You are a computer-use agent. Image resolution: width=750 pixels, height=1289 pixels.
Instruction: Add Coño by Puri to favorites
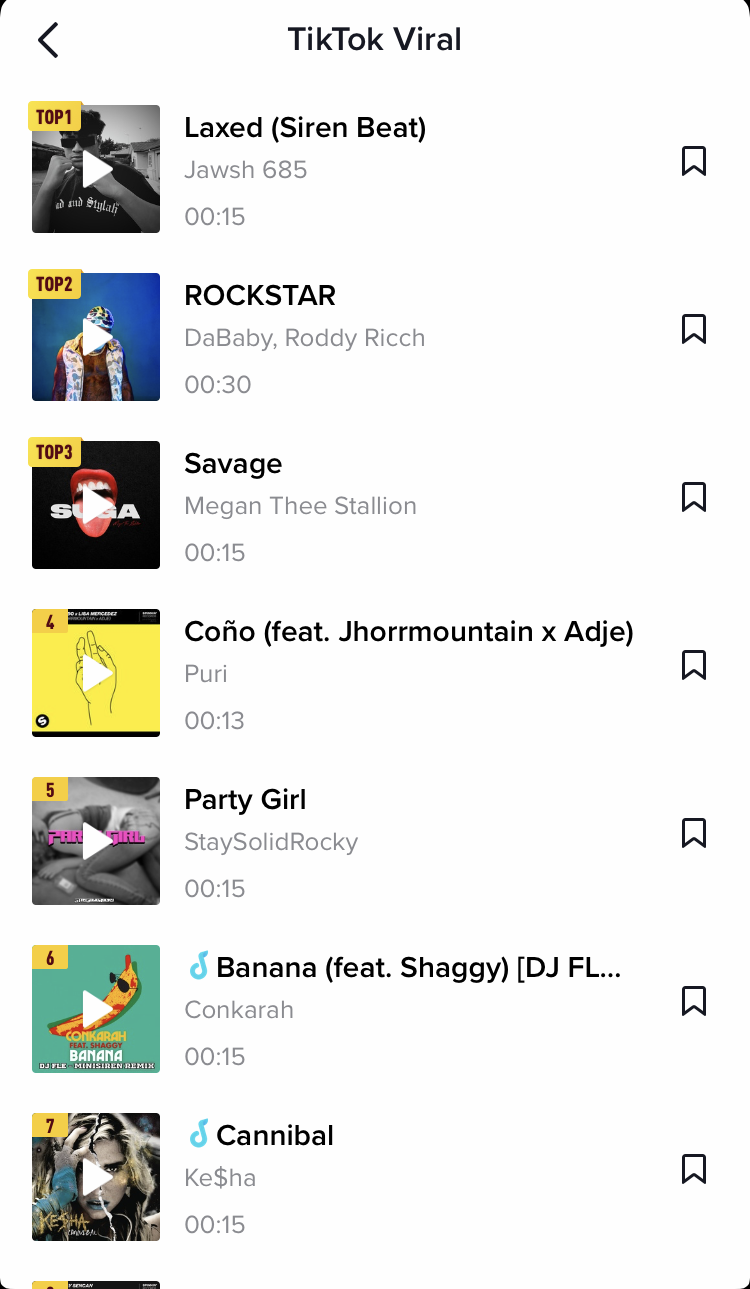pos(694,665)
